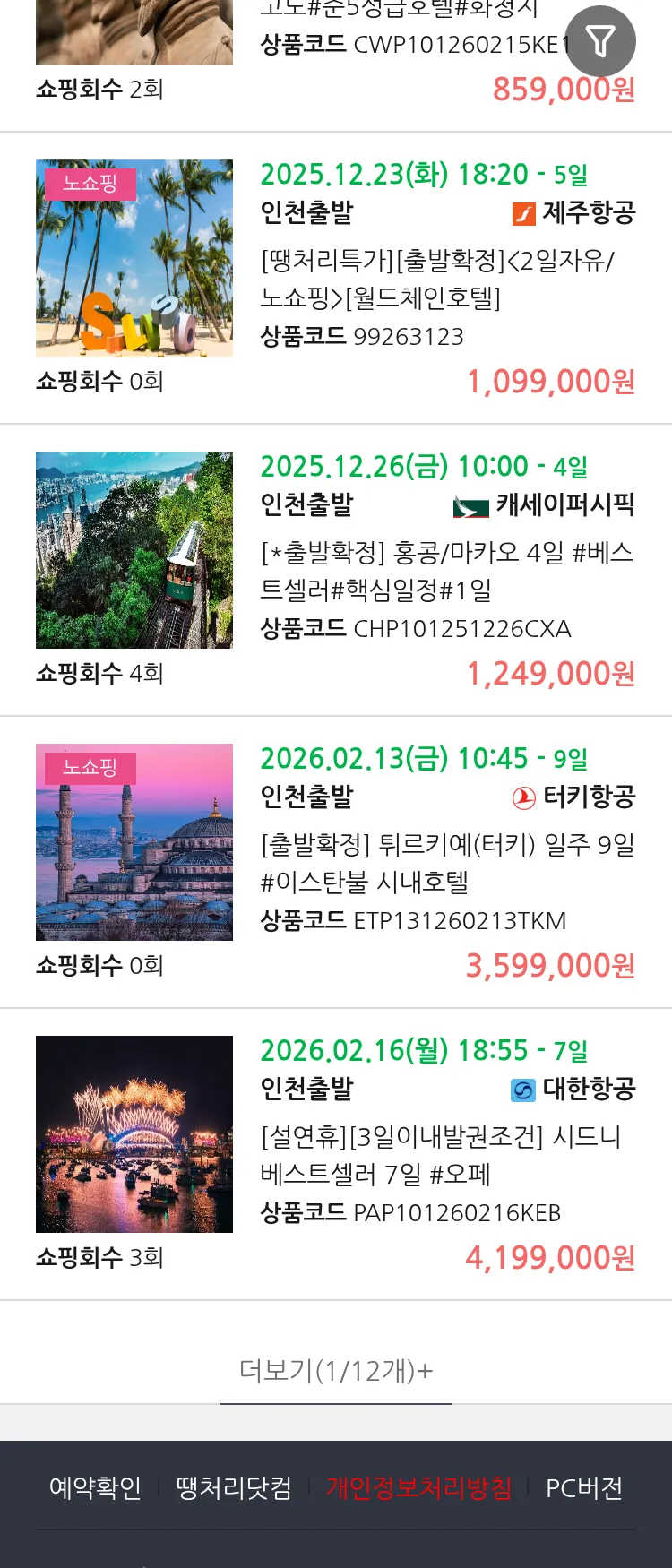The height and width of the screenshot is (1568, 672).
Task: Load more results with 더보기(1/12개)+
Action: (336, 1370)
